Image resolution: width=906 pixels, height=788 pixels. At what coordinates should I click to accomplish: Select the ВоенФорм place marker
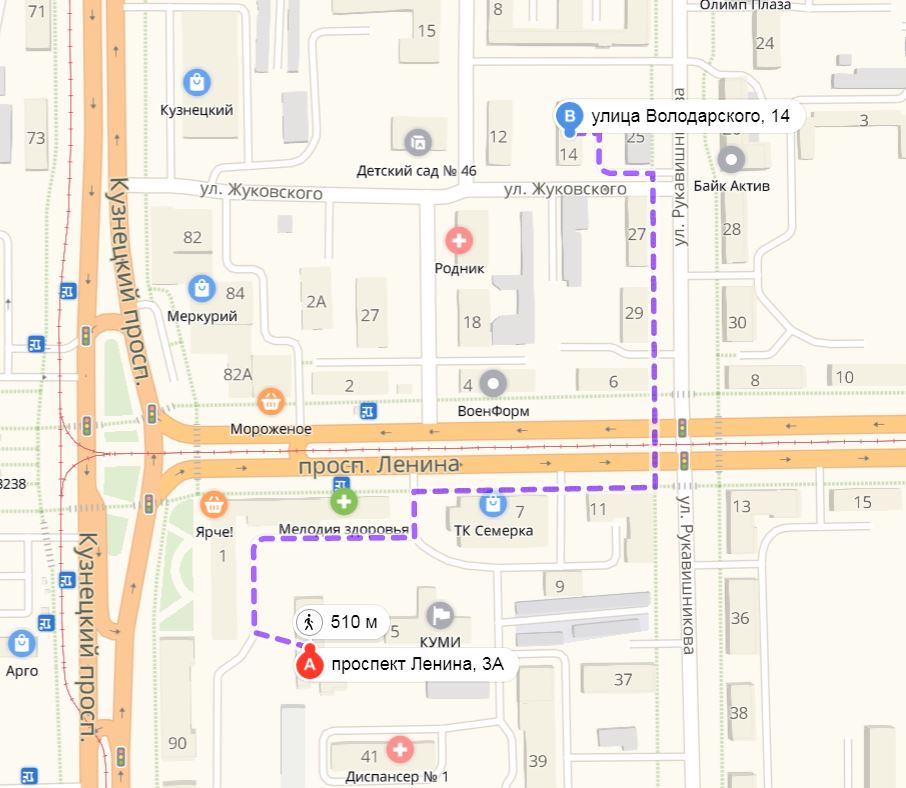tap(494, 383)
